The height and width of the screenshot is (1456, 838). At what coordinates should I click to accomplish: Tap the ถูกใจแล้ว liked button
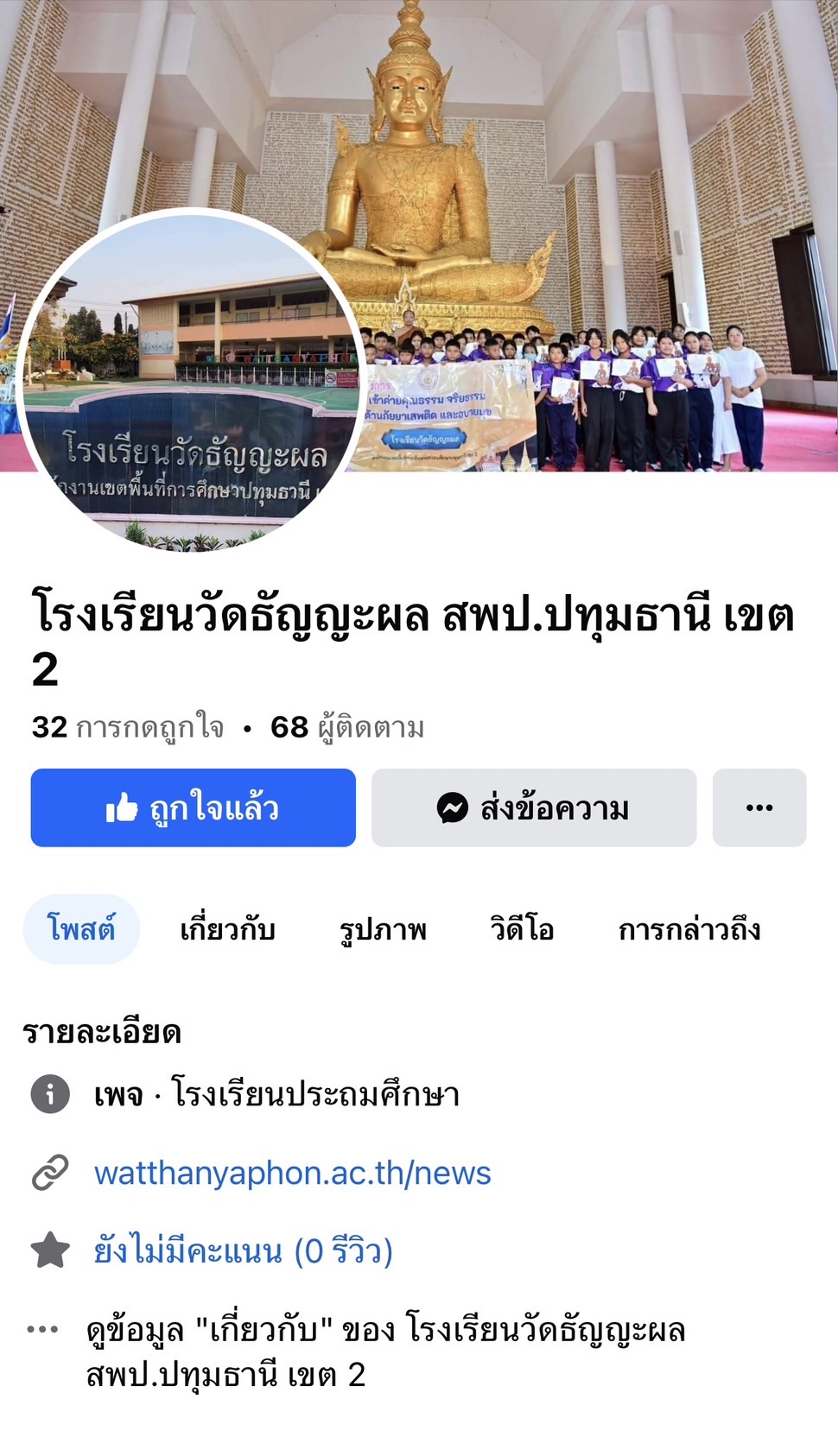[193, 807]
